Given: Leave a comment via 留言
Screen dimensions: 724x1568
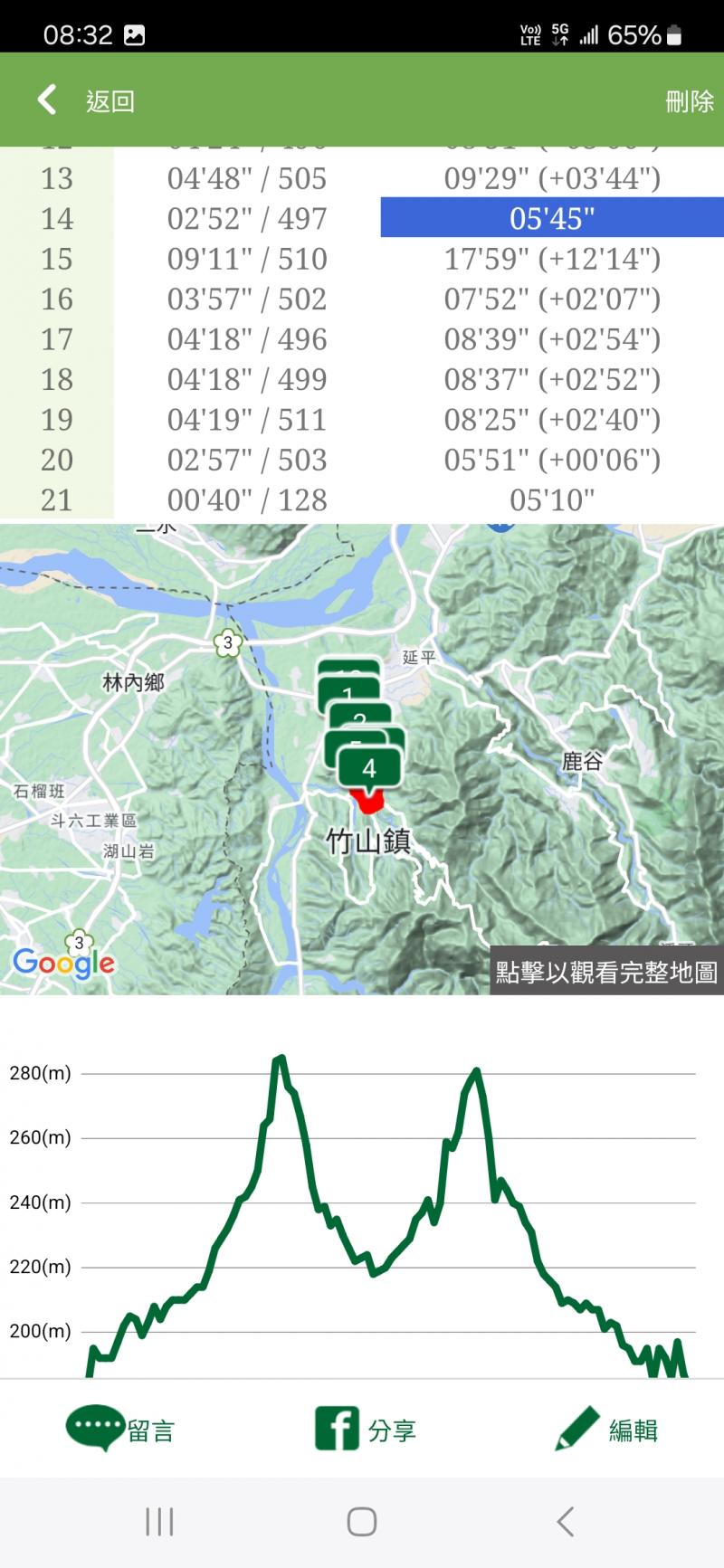Looking at the screenshot, I should click(120, 1429).
